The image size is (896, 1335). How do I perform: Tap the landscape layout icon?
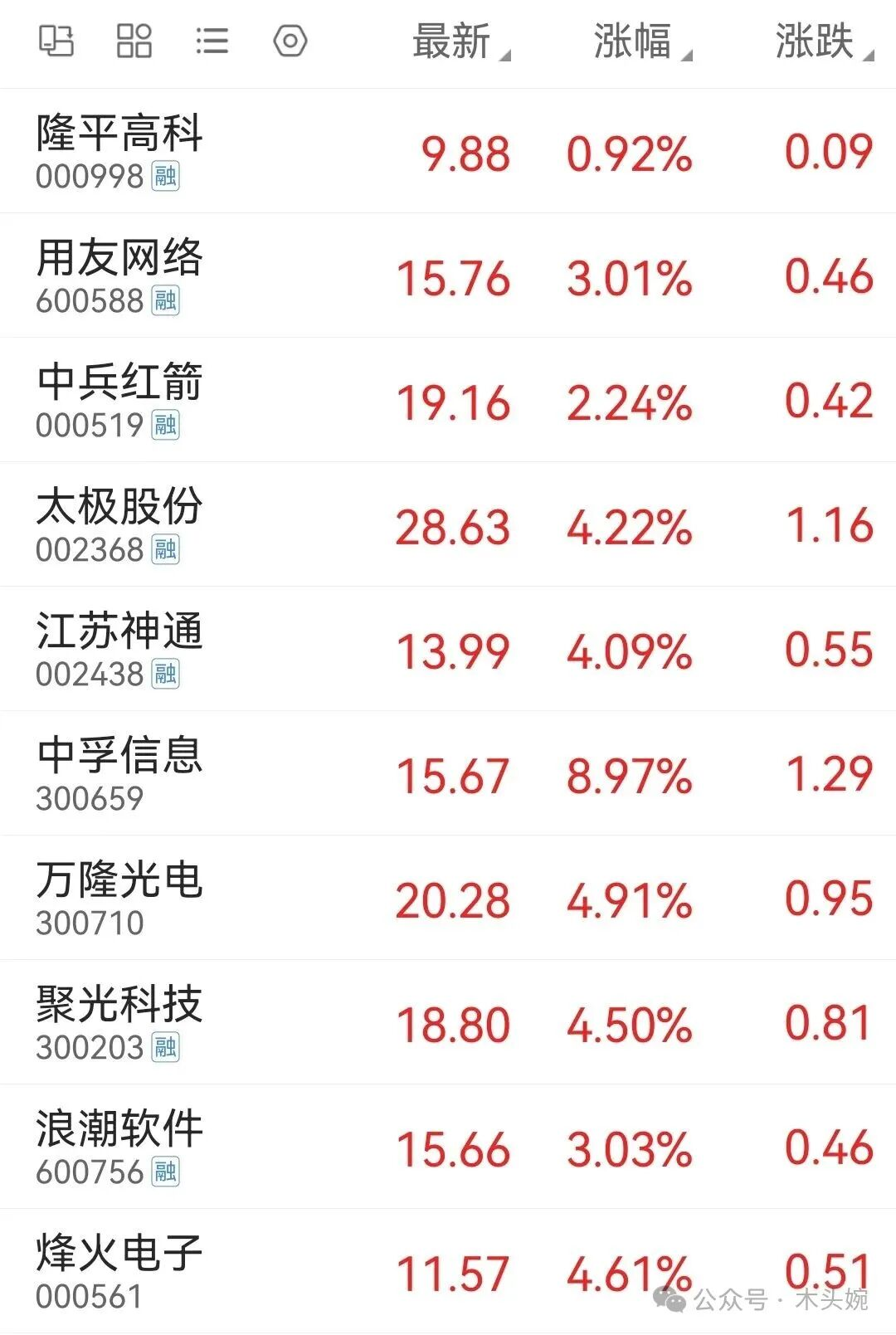point(56,41)
